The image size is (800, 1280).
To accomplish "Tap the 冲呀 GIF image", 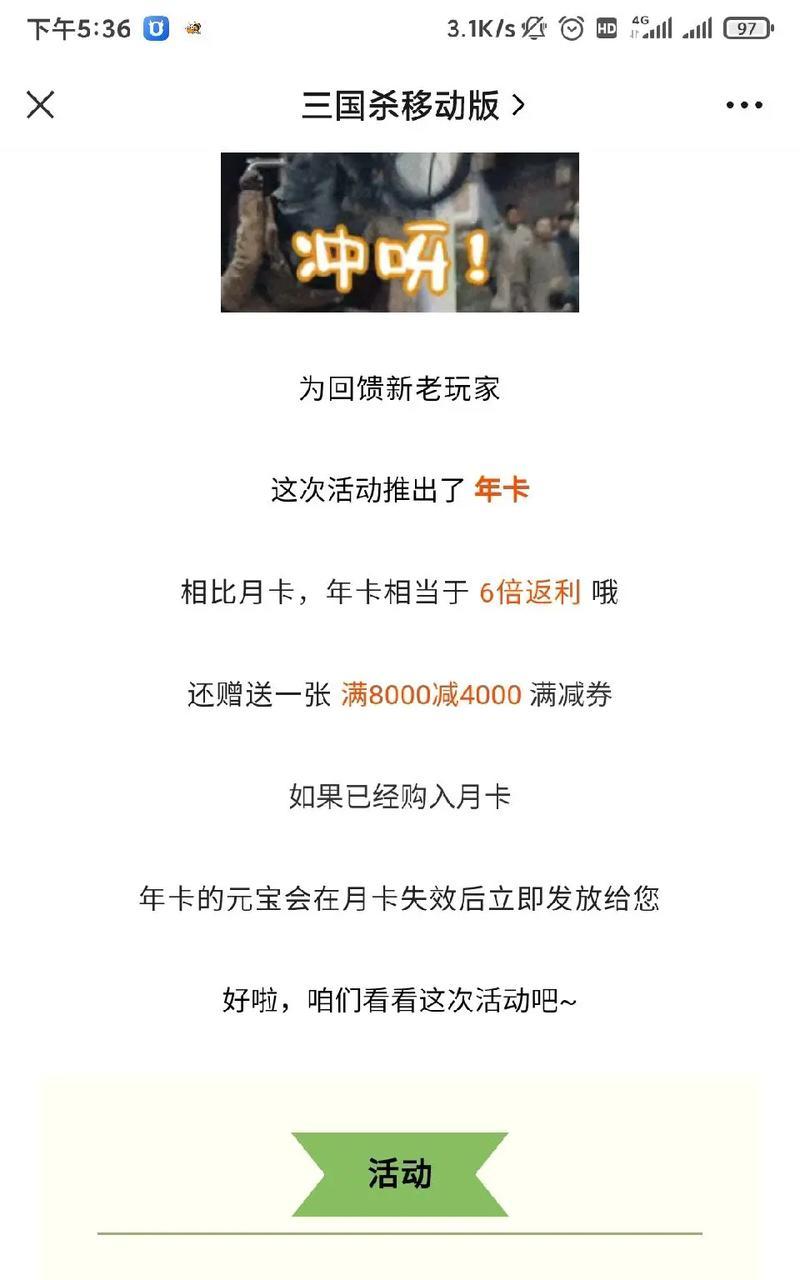I will (400, 232).
